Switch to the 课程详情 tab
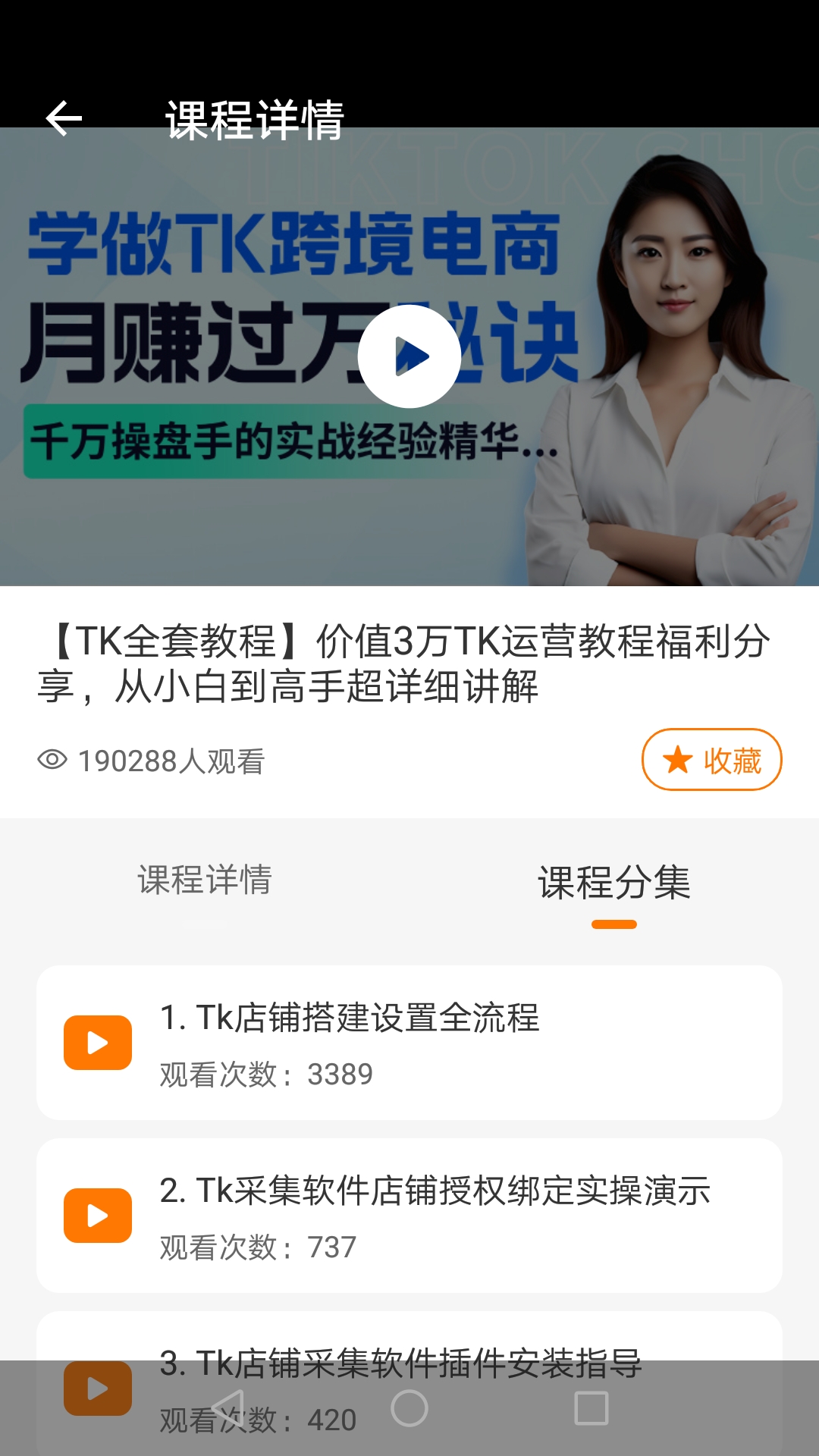Screen dimensions: 819x1456 (x=203, y=880)
